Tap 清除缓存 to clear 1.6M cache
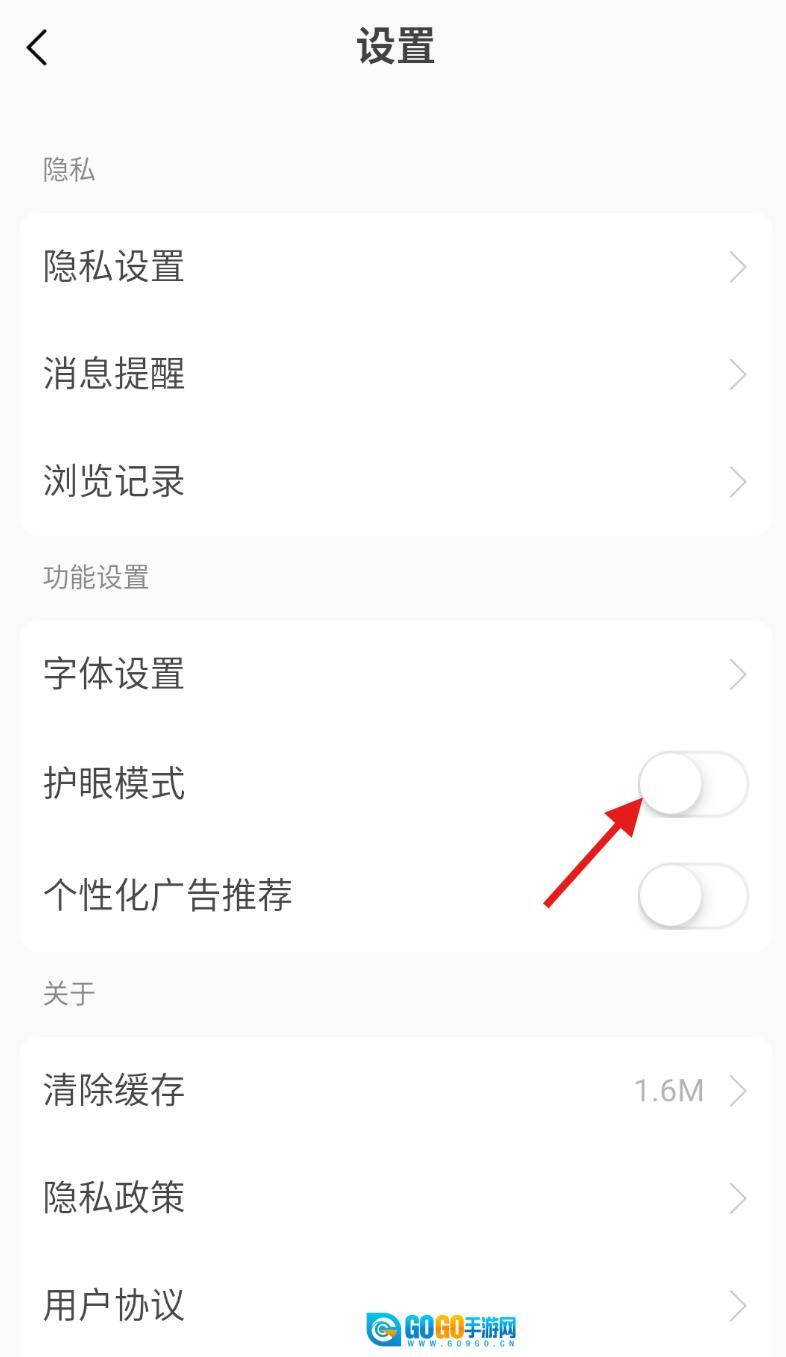The image size is (786, 1357). coord(395,1090)
